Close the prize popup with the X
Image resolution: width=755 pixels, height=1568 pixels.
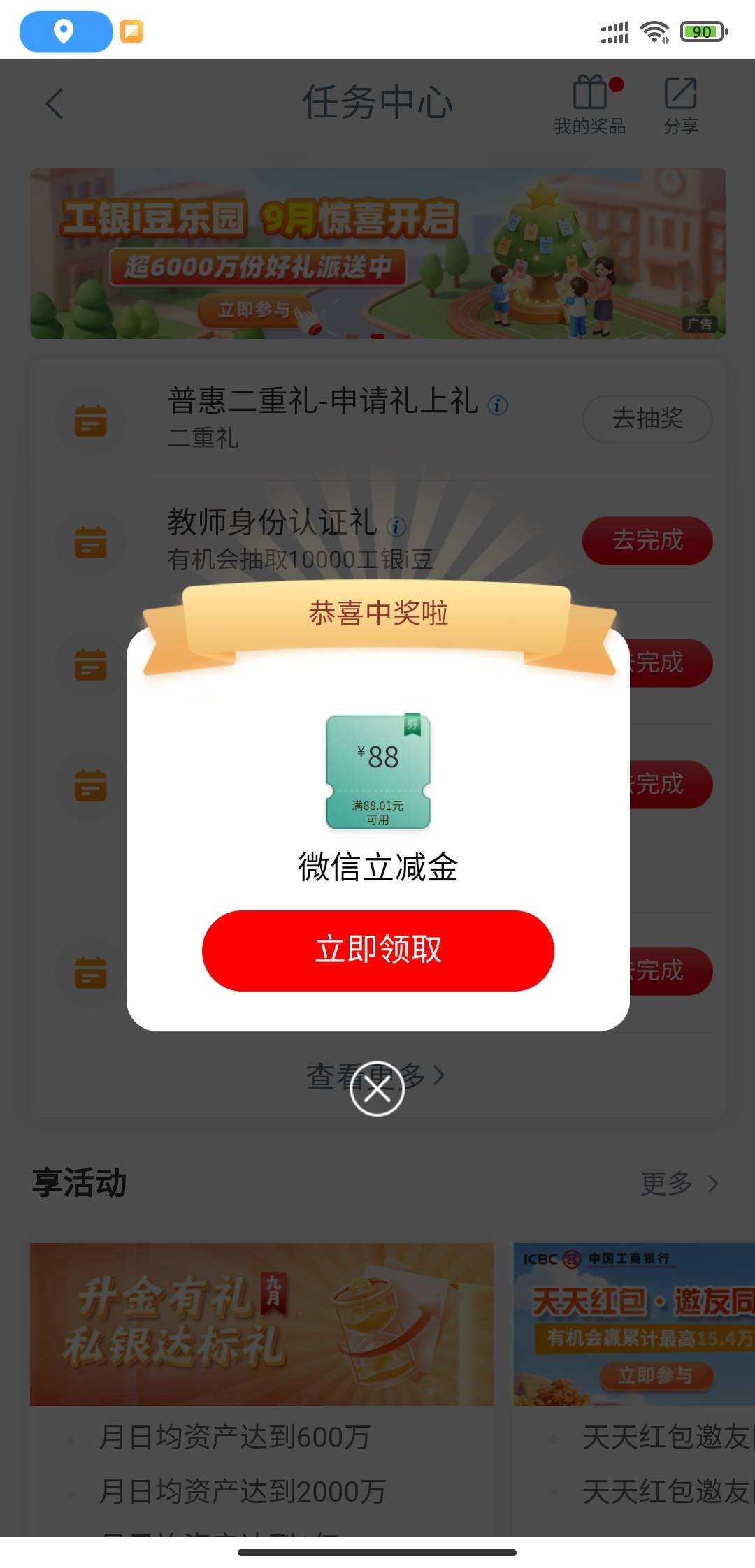[377, 1089]
